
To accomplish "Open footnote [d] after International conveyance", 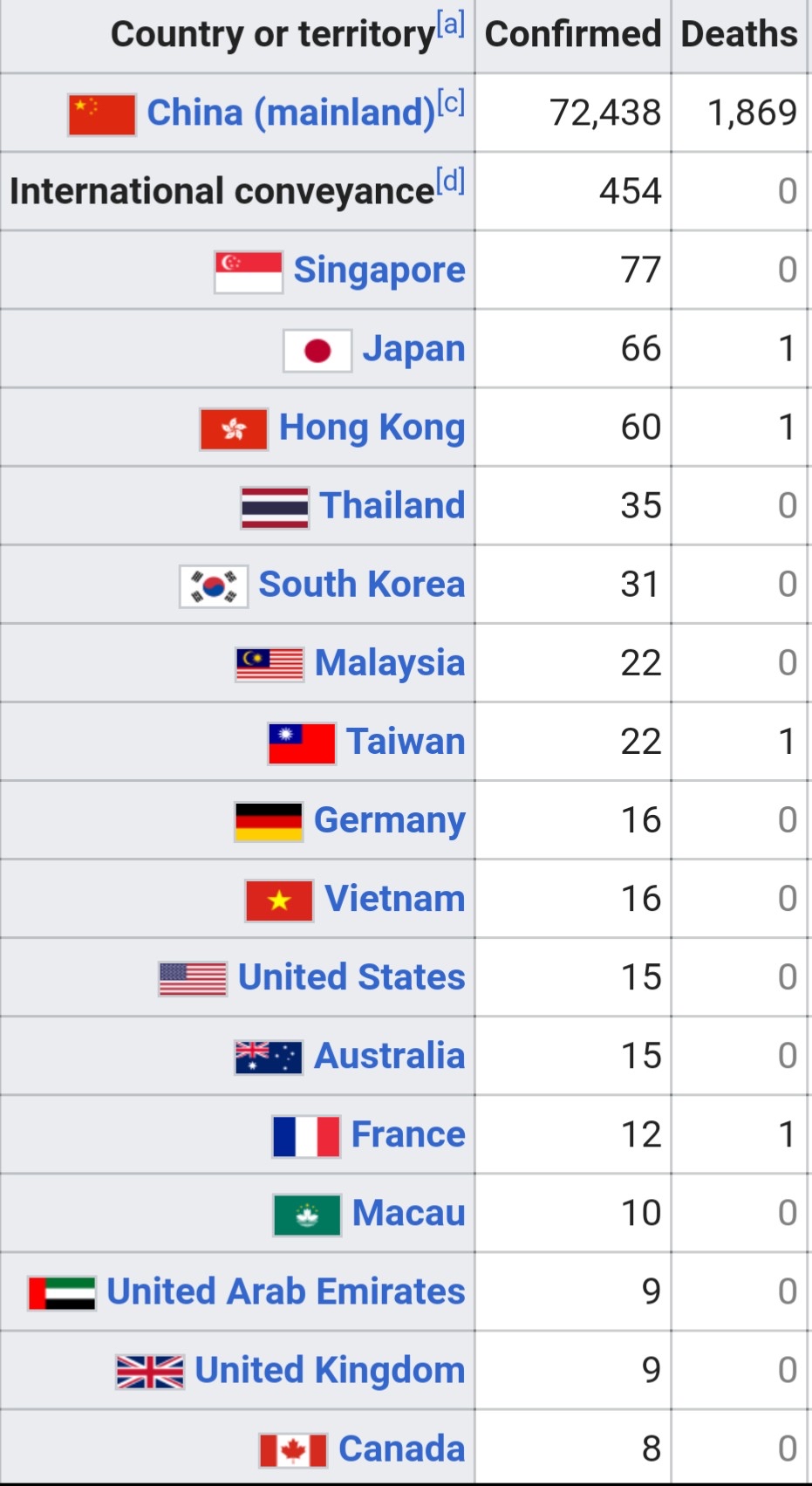I will 450,181.
